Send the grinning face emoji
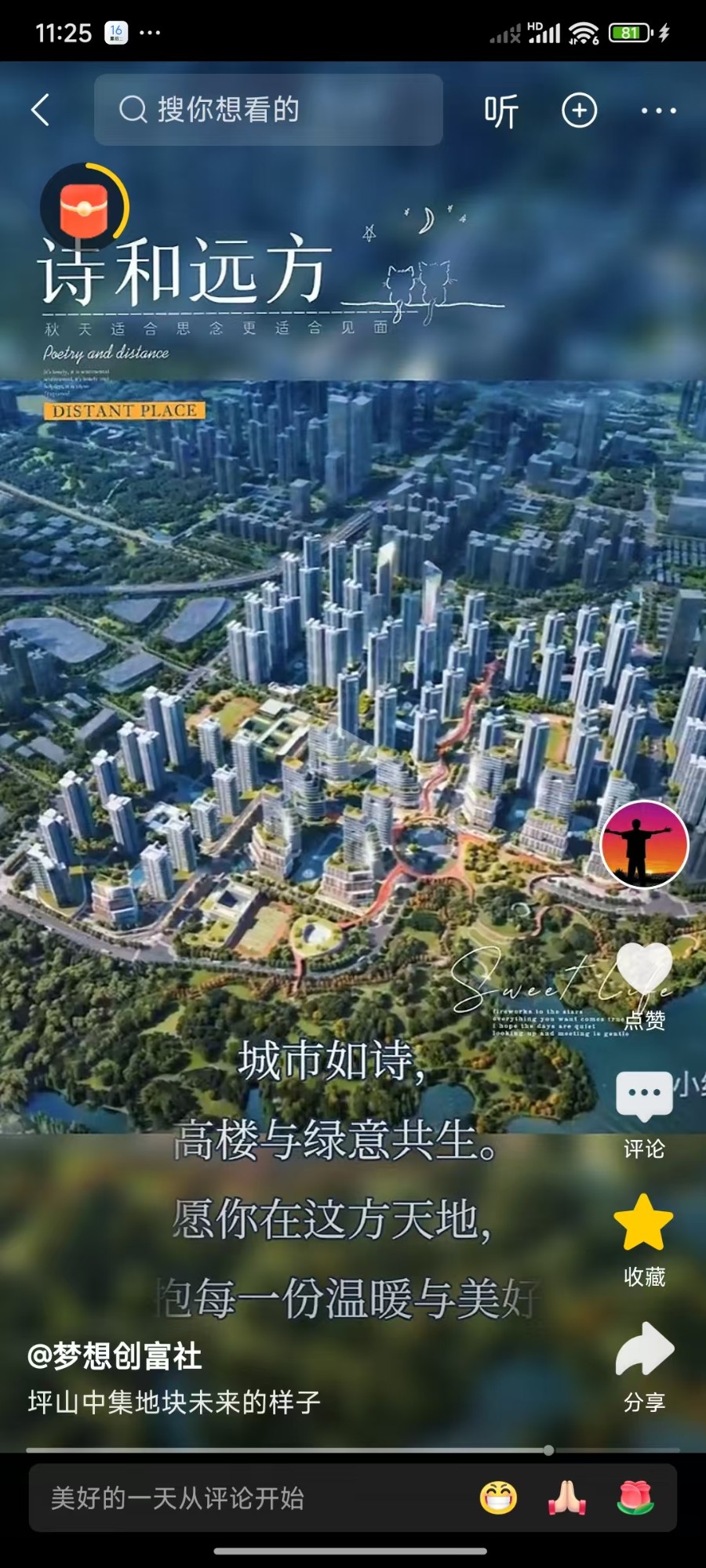 pyautogui.click(x=499, y=1498)
